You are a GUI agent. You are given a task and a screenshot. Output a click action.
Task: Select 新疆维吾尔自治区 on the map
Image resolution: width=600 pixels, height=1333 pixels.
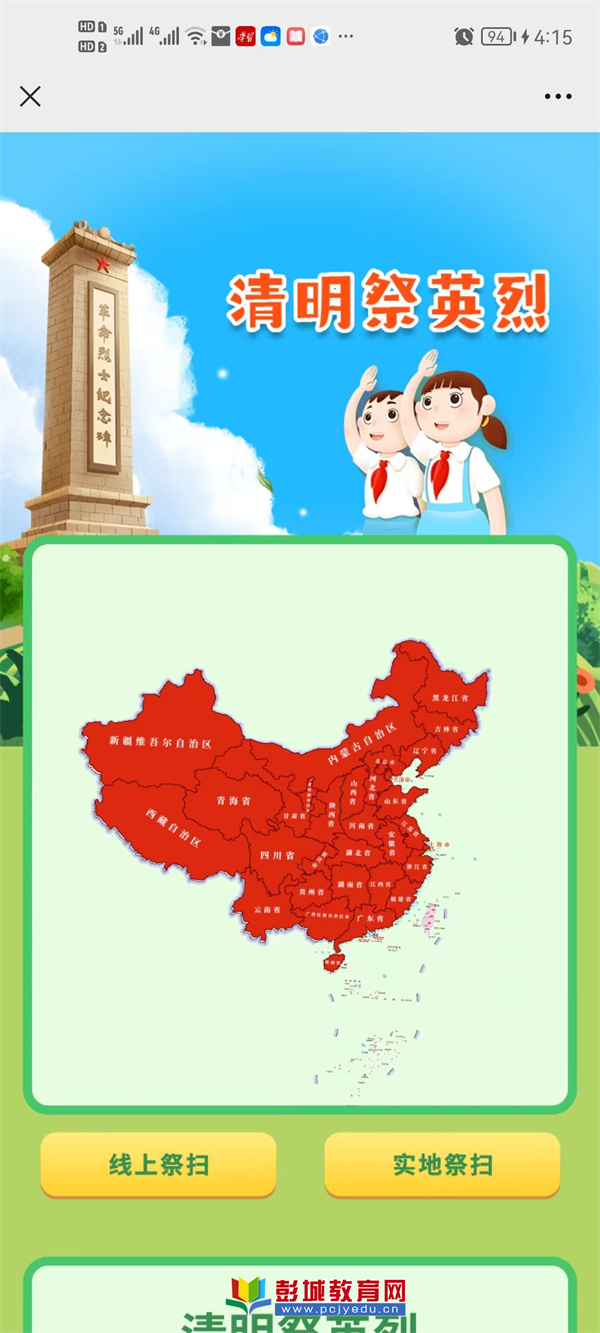[x=160, y=743]
